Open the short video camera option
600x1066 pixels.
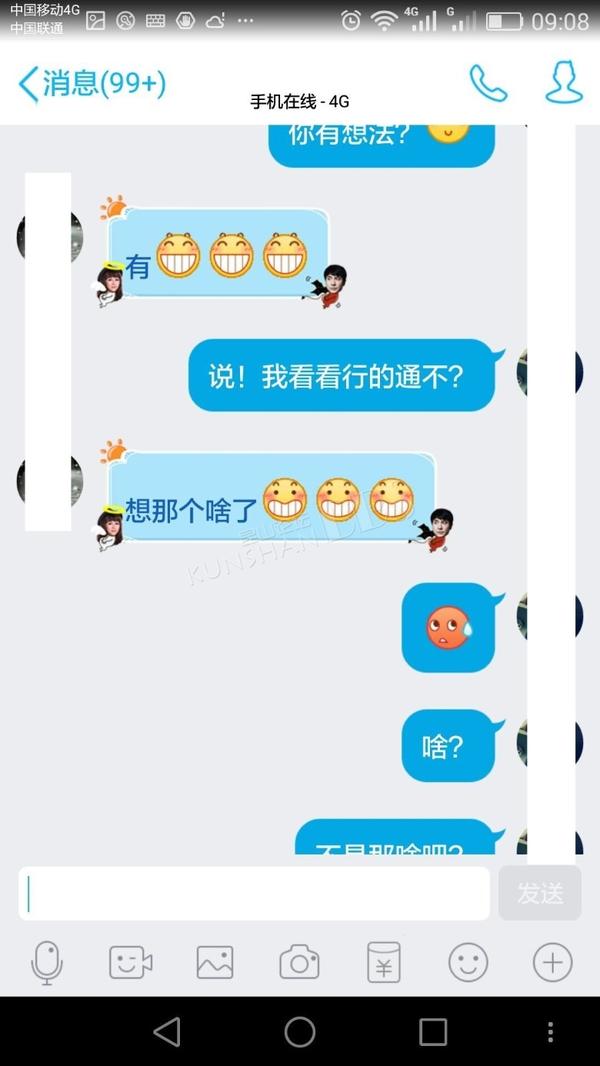point(130,963)
